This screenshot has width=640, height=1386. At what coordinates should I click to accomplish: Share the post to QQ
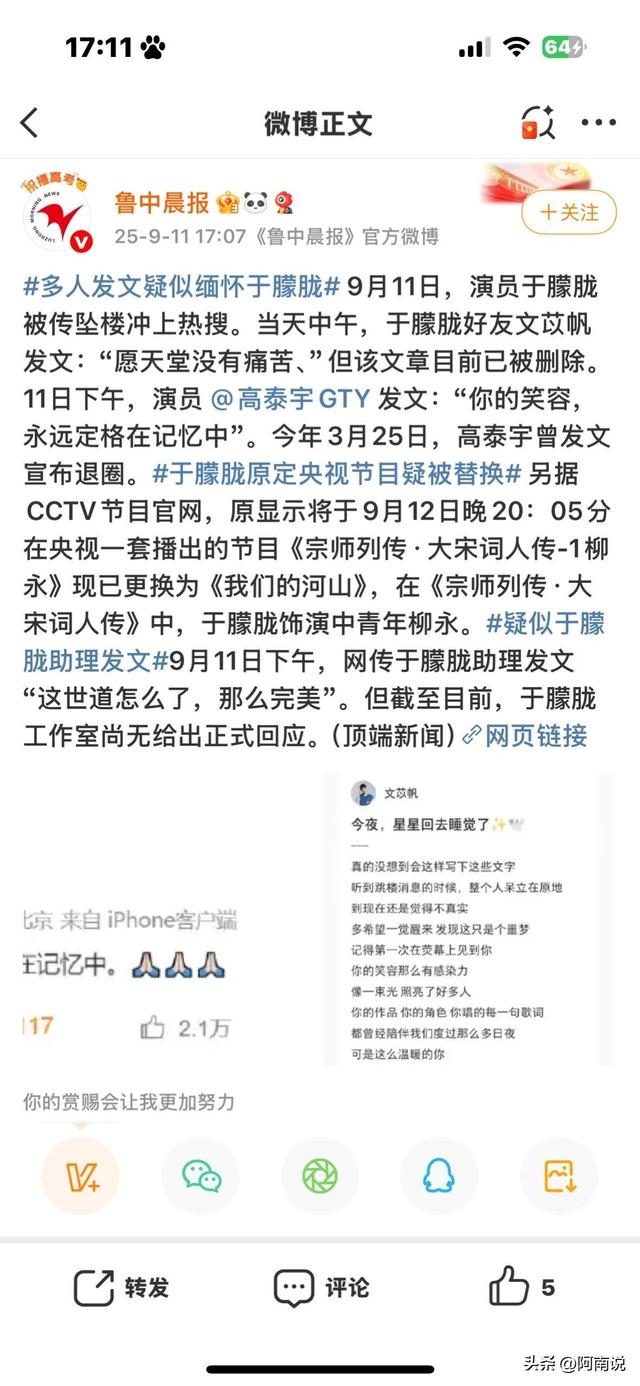[x=439, y=1176]
